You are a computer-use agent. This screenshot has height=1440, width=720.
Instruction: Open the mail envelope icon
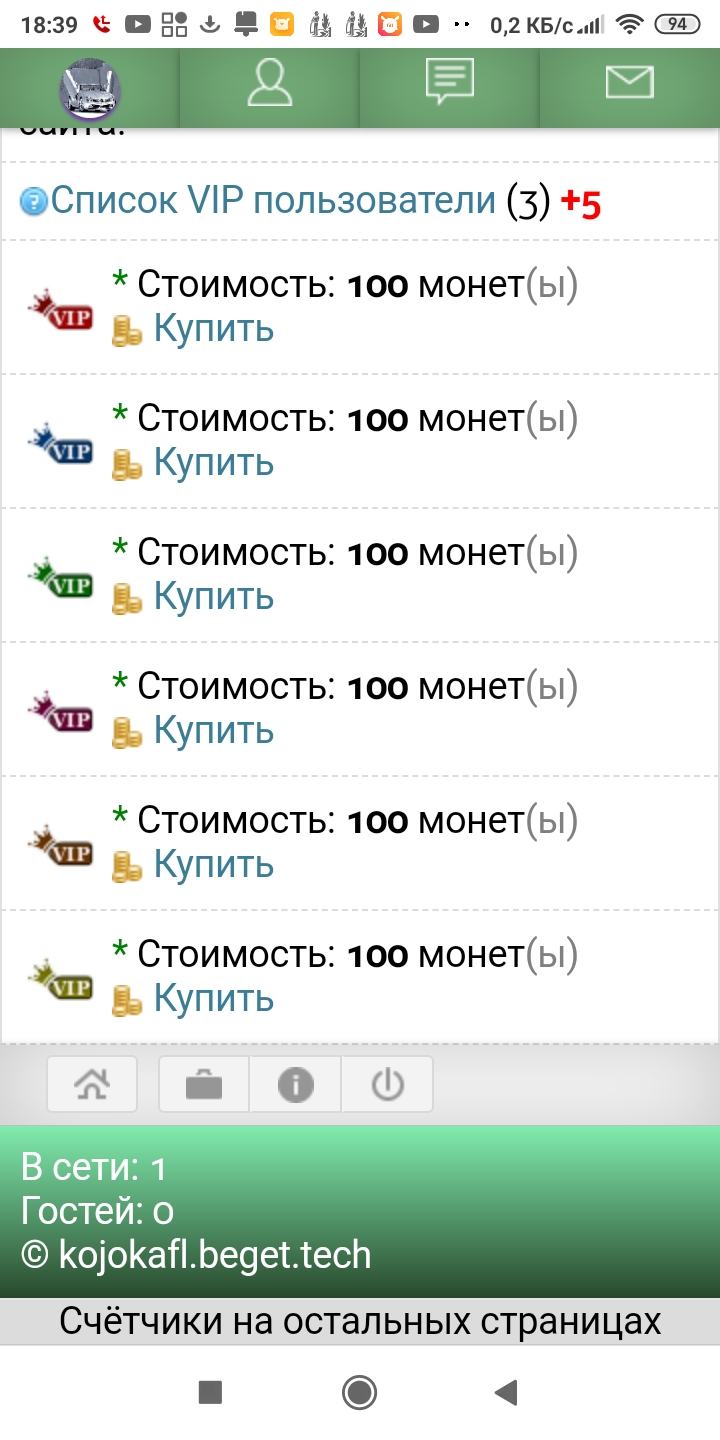click(x=629, y=82)
